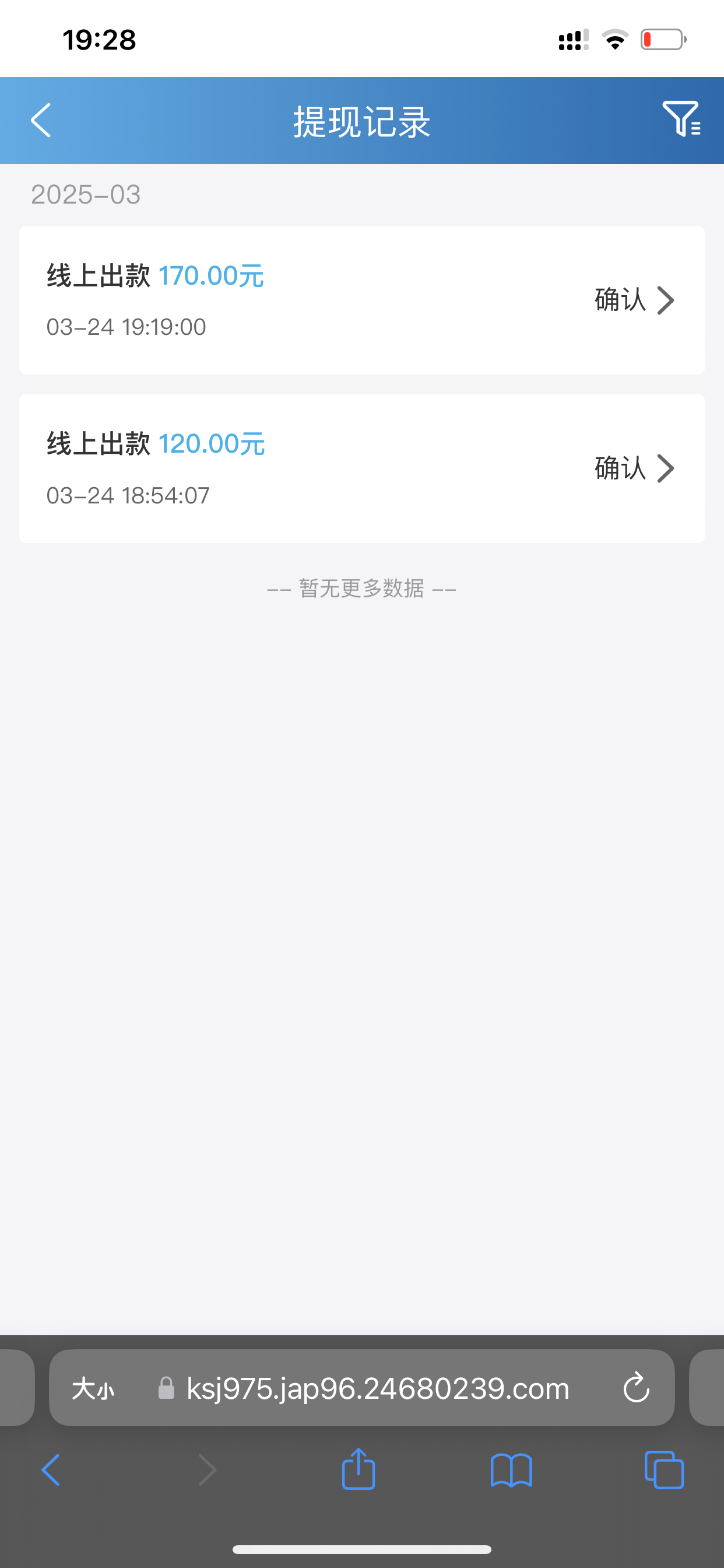Tap the 大小 text size button
This screenshot has width=724, height=1568.
pos(93,1389)
